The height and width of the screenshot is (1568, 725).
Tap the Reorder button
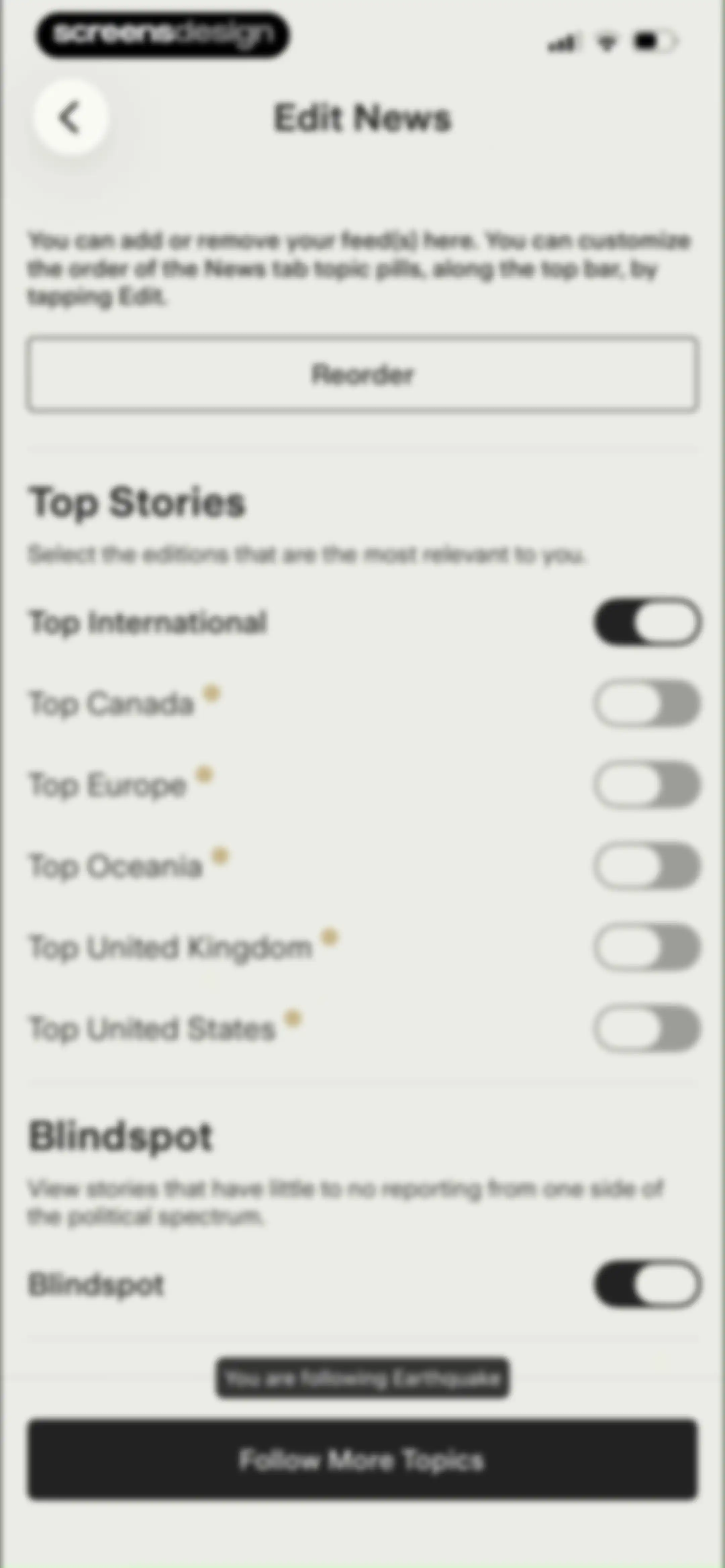362,374
